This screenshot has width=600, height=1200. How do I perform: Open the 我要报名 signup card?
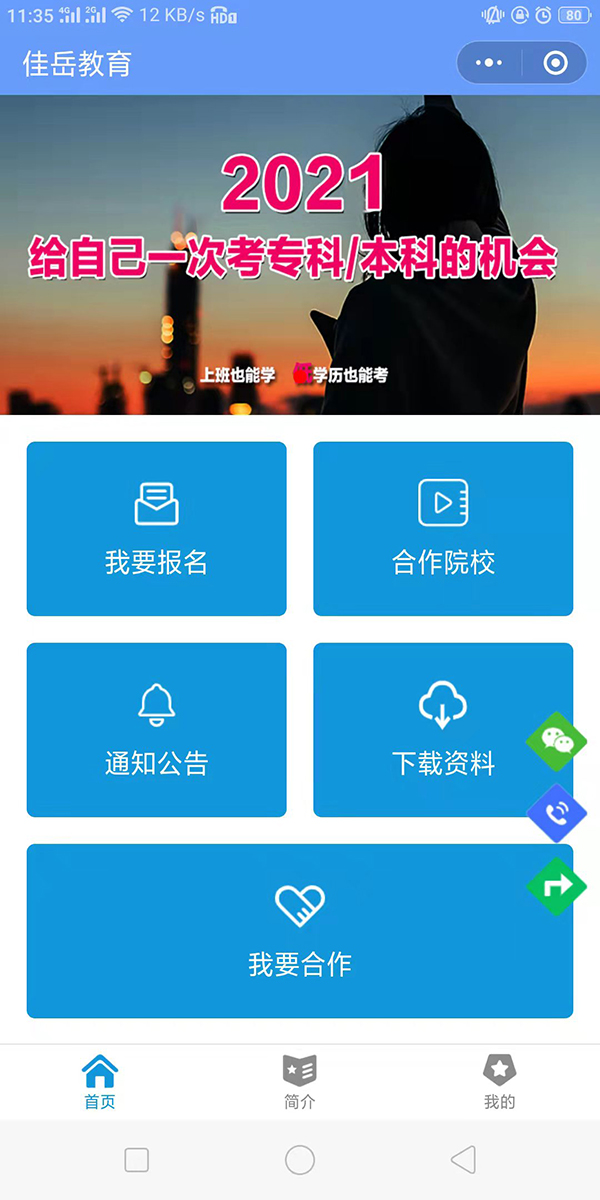156,528
